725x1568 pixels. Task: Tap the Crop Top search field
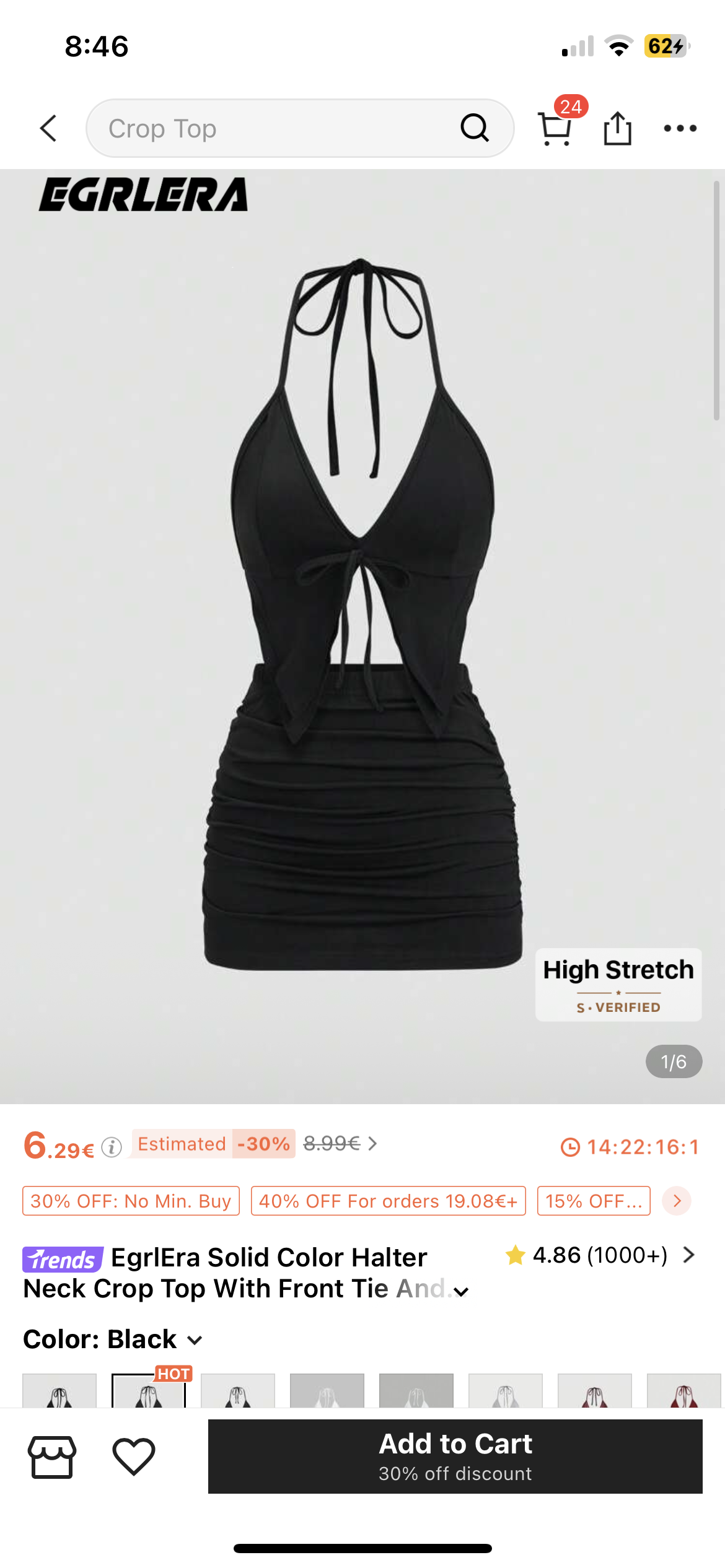click(x=279, y=129)
